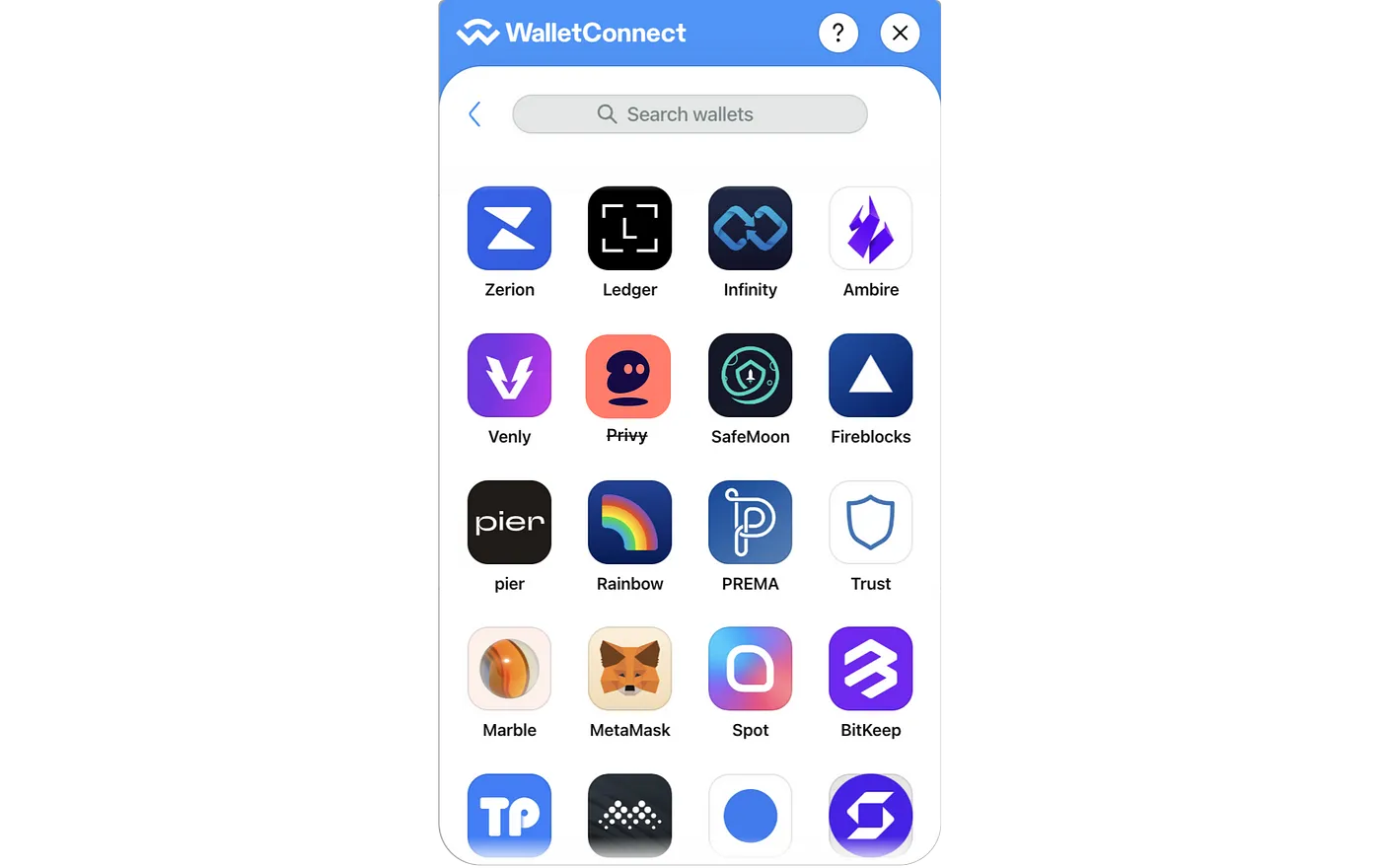Tap the Search wallets field

pyautogui.click(x=690, y=114)
